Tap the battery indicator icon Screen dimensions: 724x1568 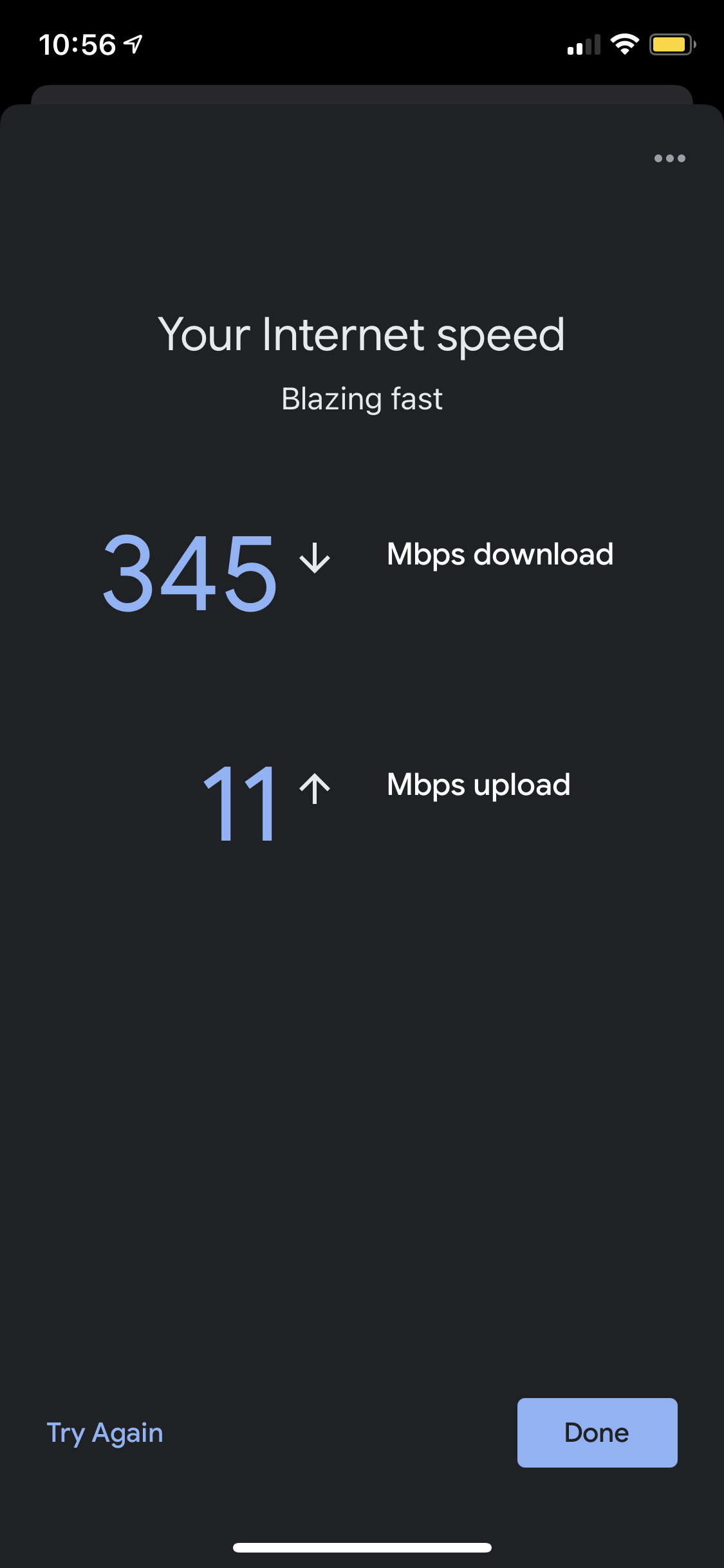671,44
